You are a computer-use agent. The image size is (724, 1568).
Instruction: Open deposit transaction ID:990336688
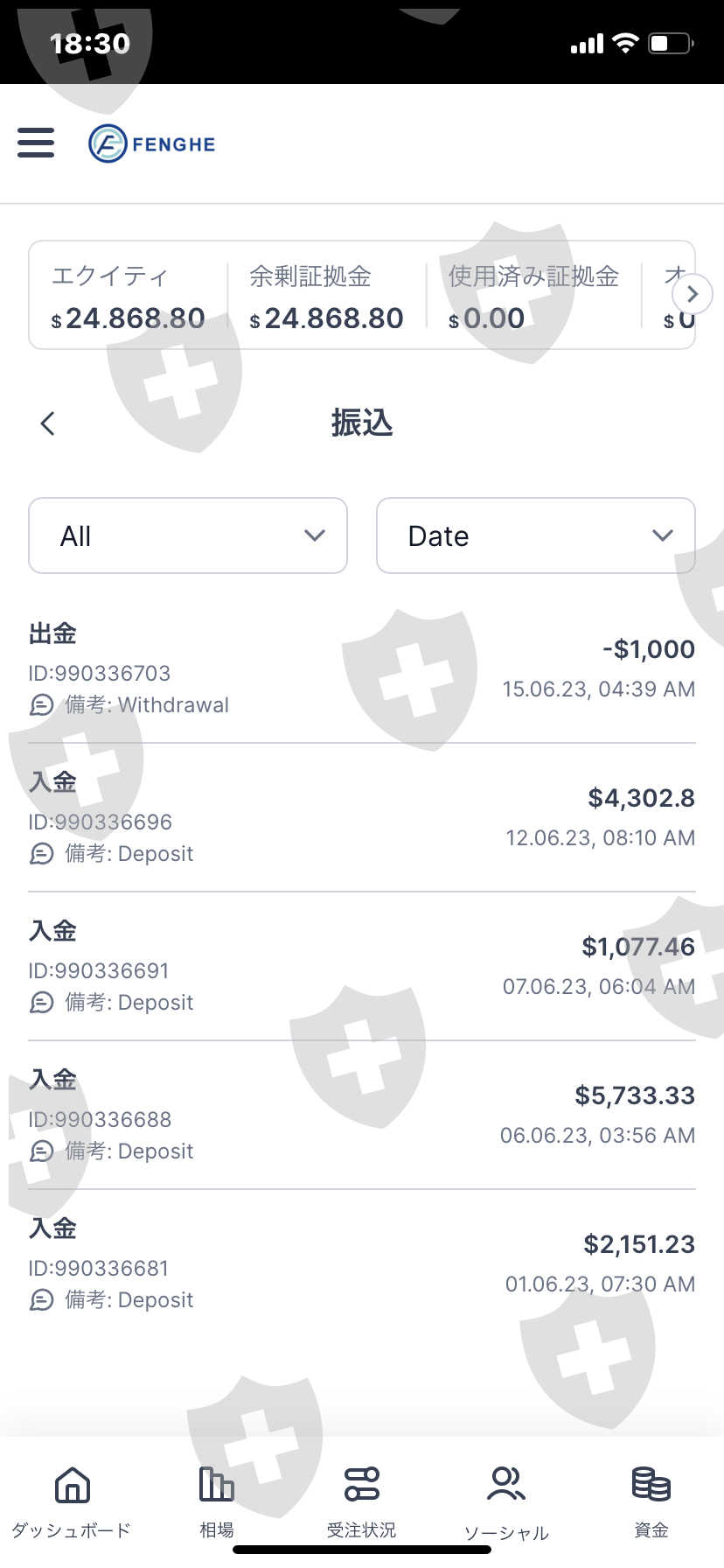(x=362, y=1116)
